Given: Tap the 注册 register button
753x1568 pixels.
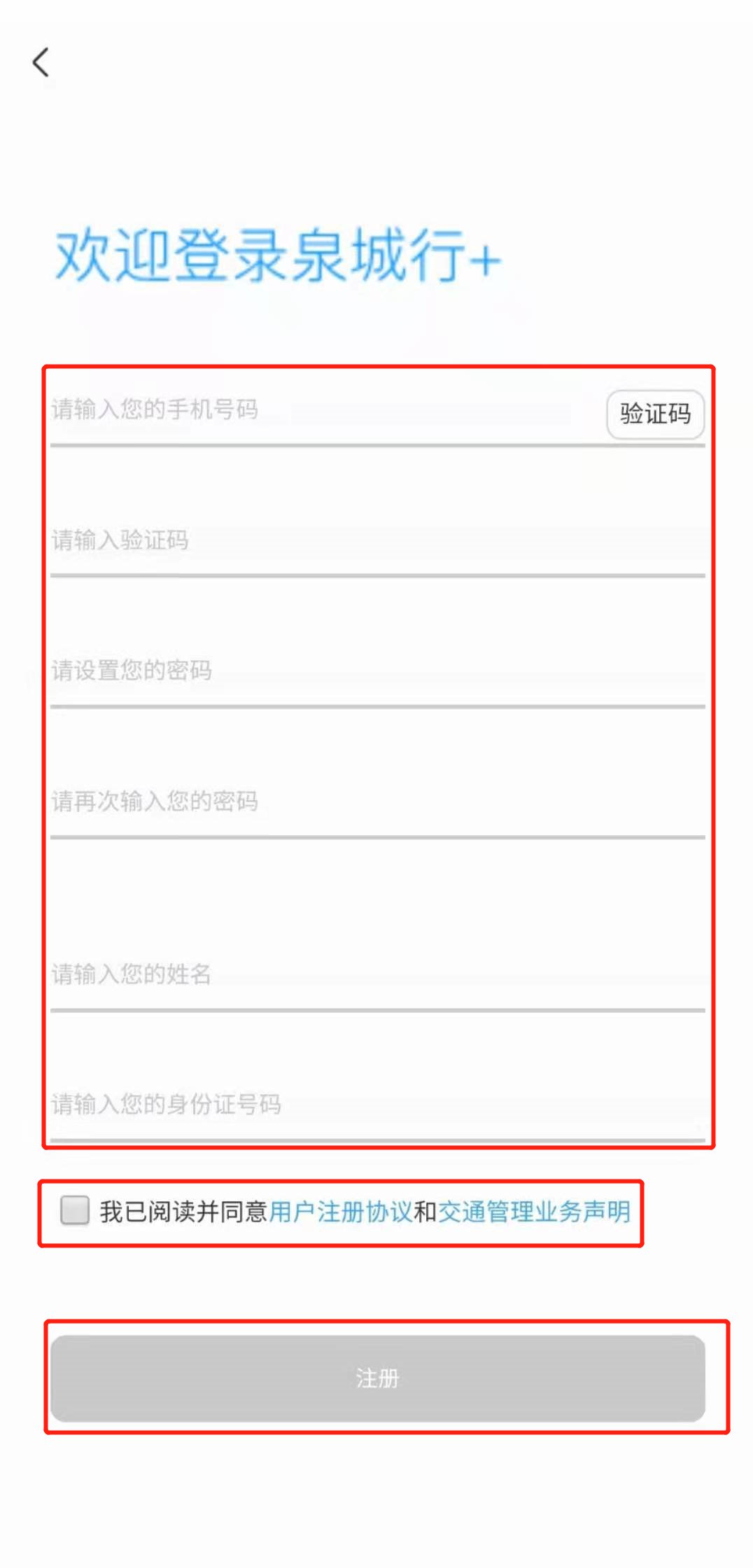Looking at the screenshot, I should click(377, 1378).
